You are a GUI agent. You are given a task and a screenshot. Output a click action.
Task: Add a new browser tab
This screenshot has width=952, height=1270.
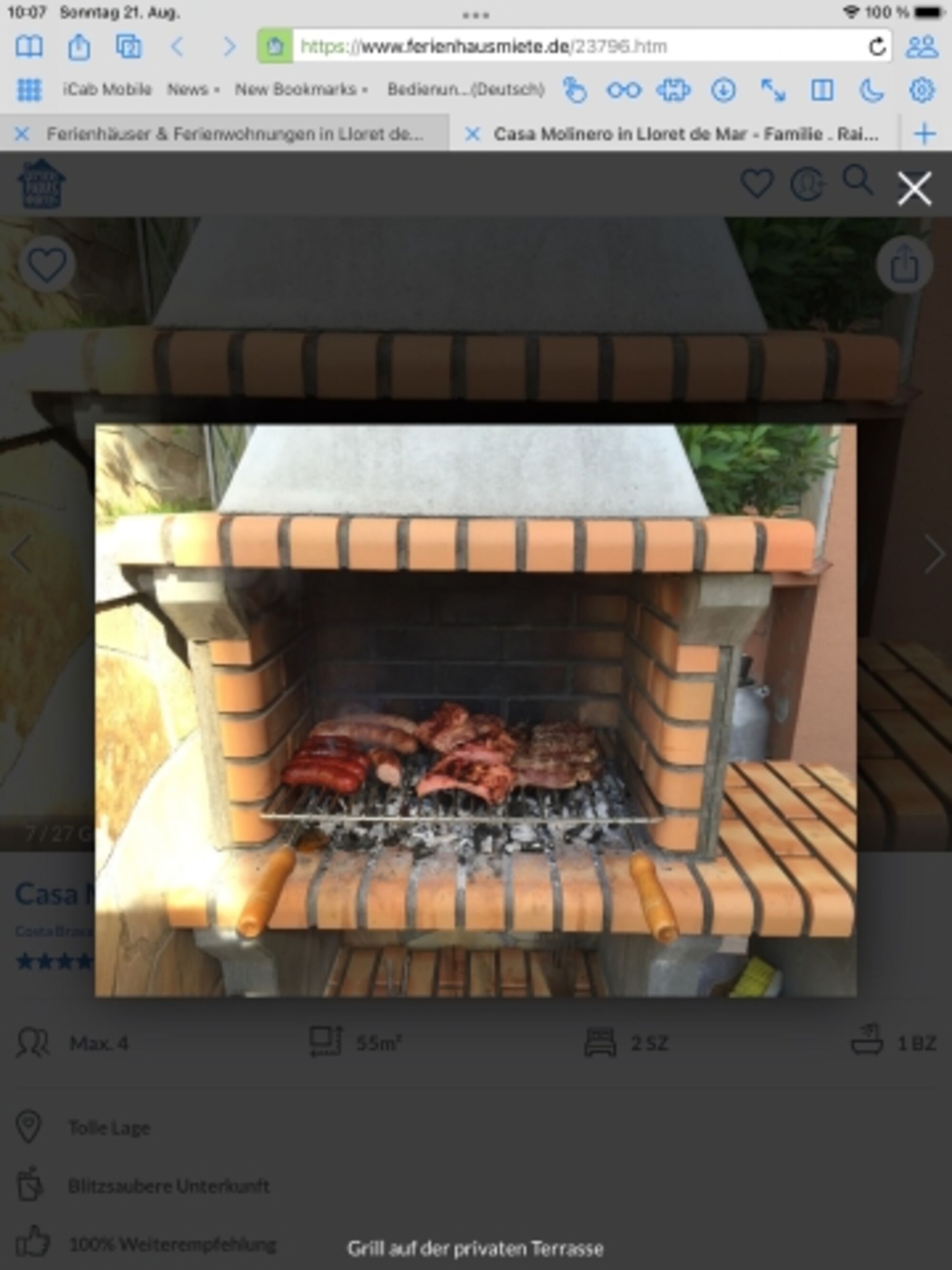924,134
